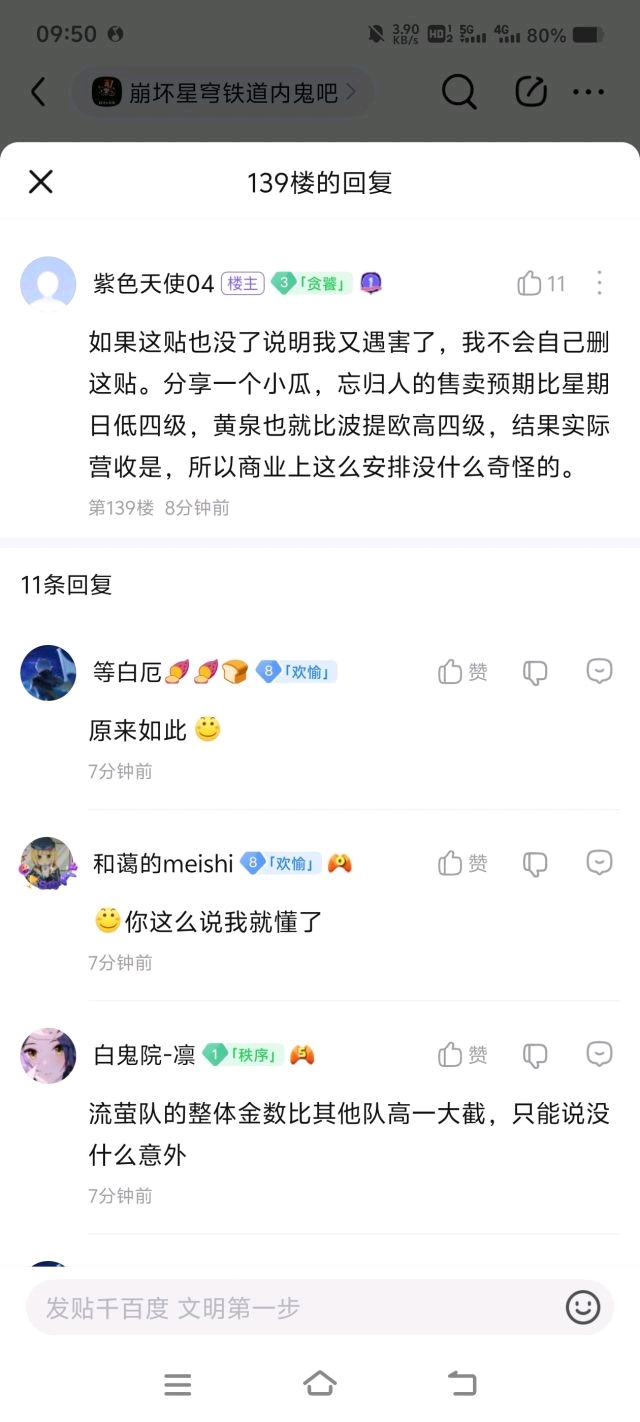Reply to 等白厄's comment
Viewport: 640px width, 1422px height.
(599, 671)
